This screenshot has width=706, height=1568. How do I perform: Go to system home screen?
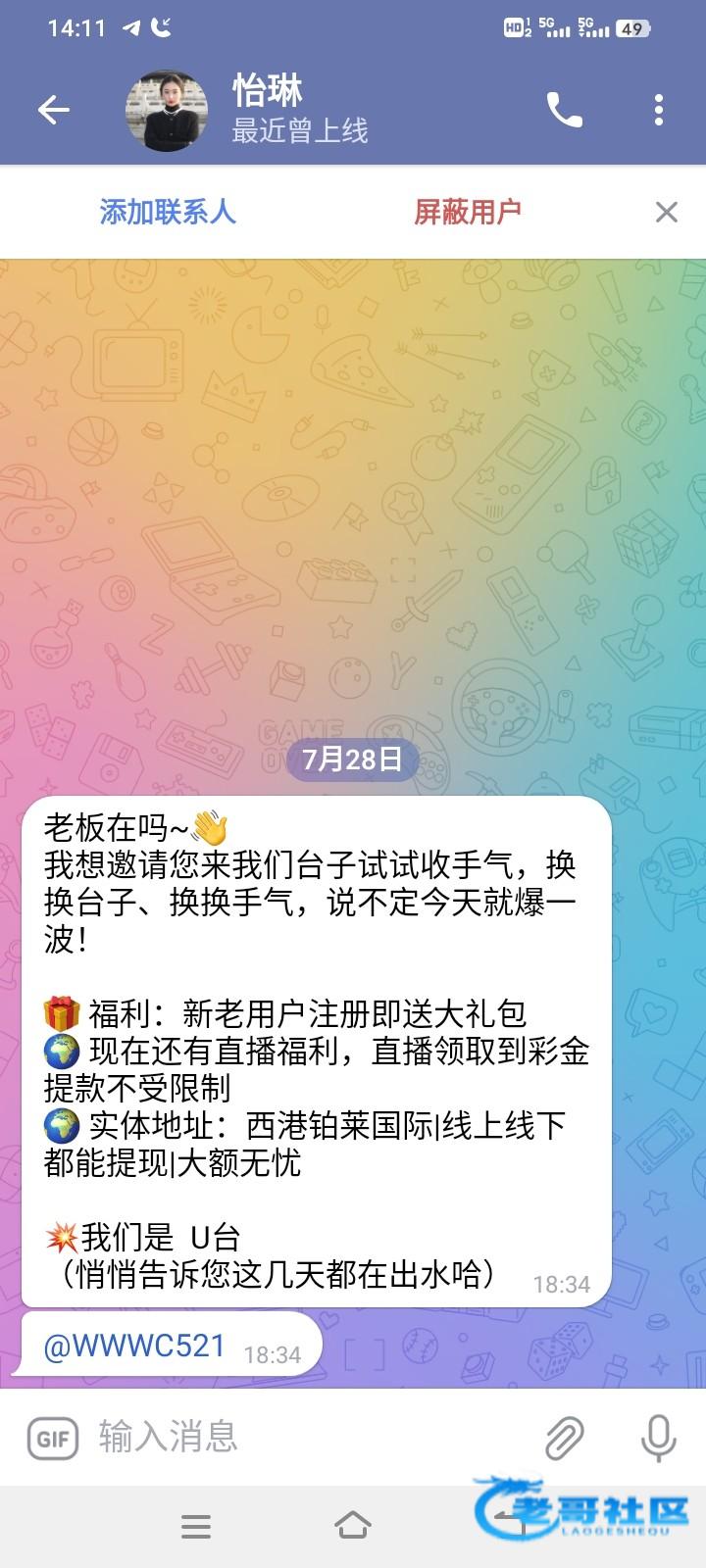(x=353, y=1526)
